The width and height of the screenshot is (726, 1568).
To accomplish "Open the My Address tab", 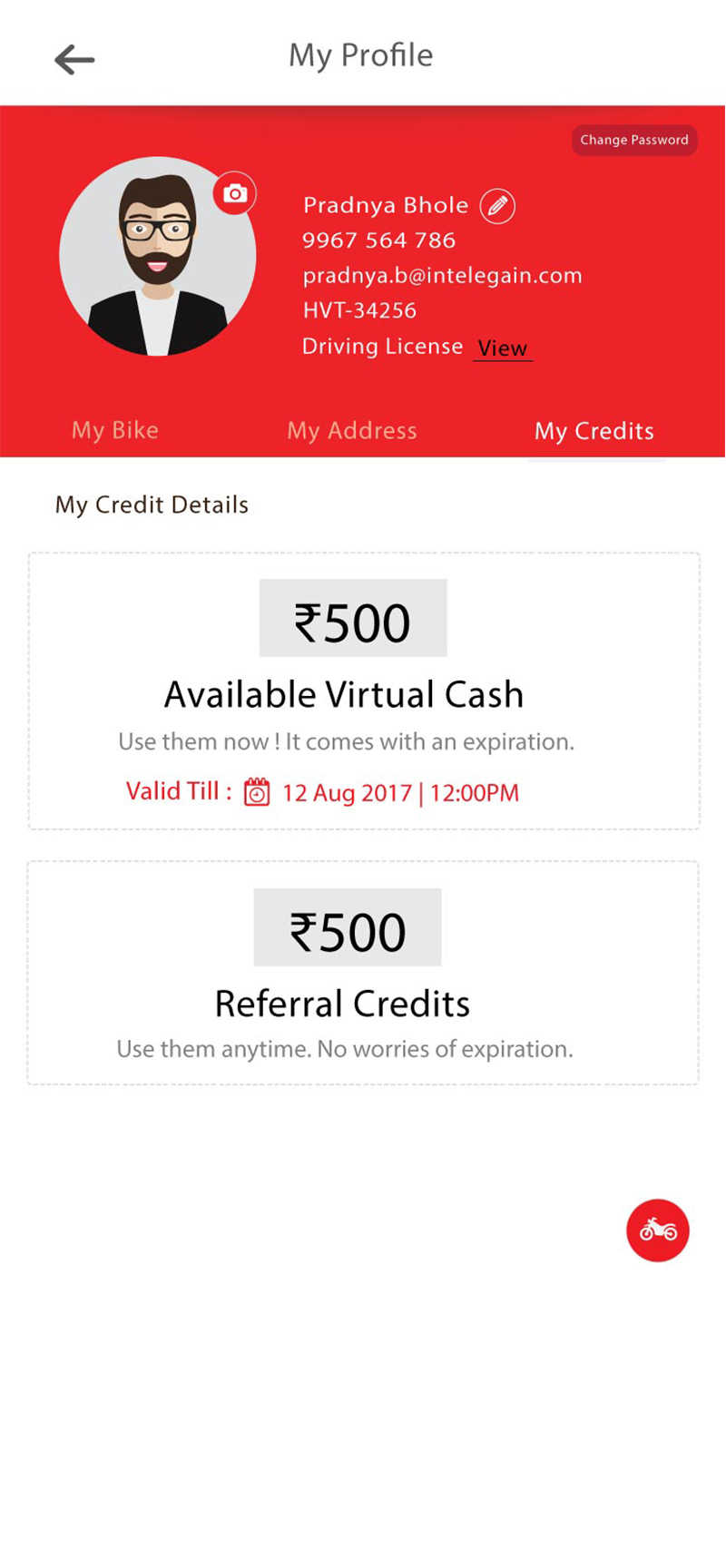I will coord(352,430).
